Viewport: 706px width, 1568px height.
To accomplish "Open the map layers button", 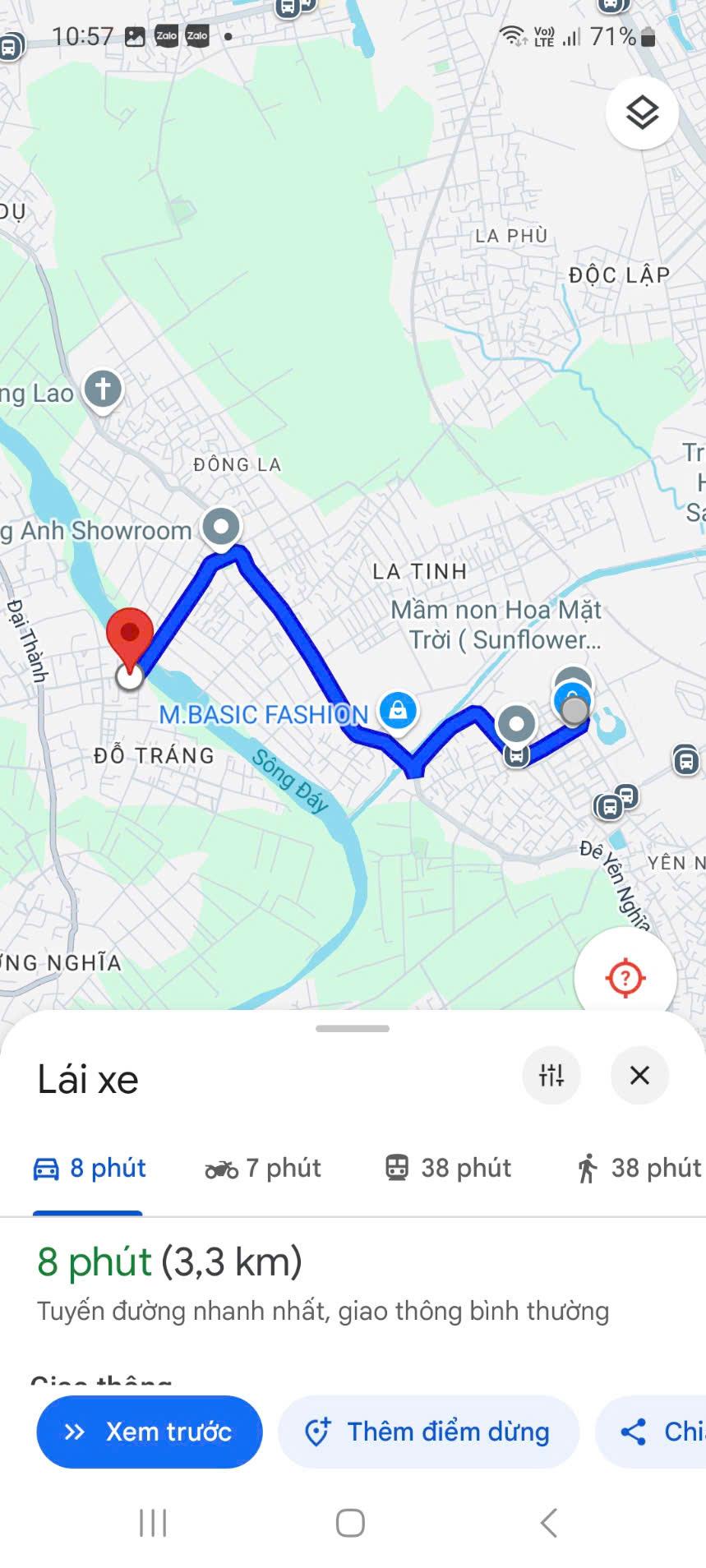I will pos(642,113).
